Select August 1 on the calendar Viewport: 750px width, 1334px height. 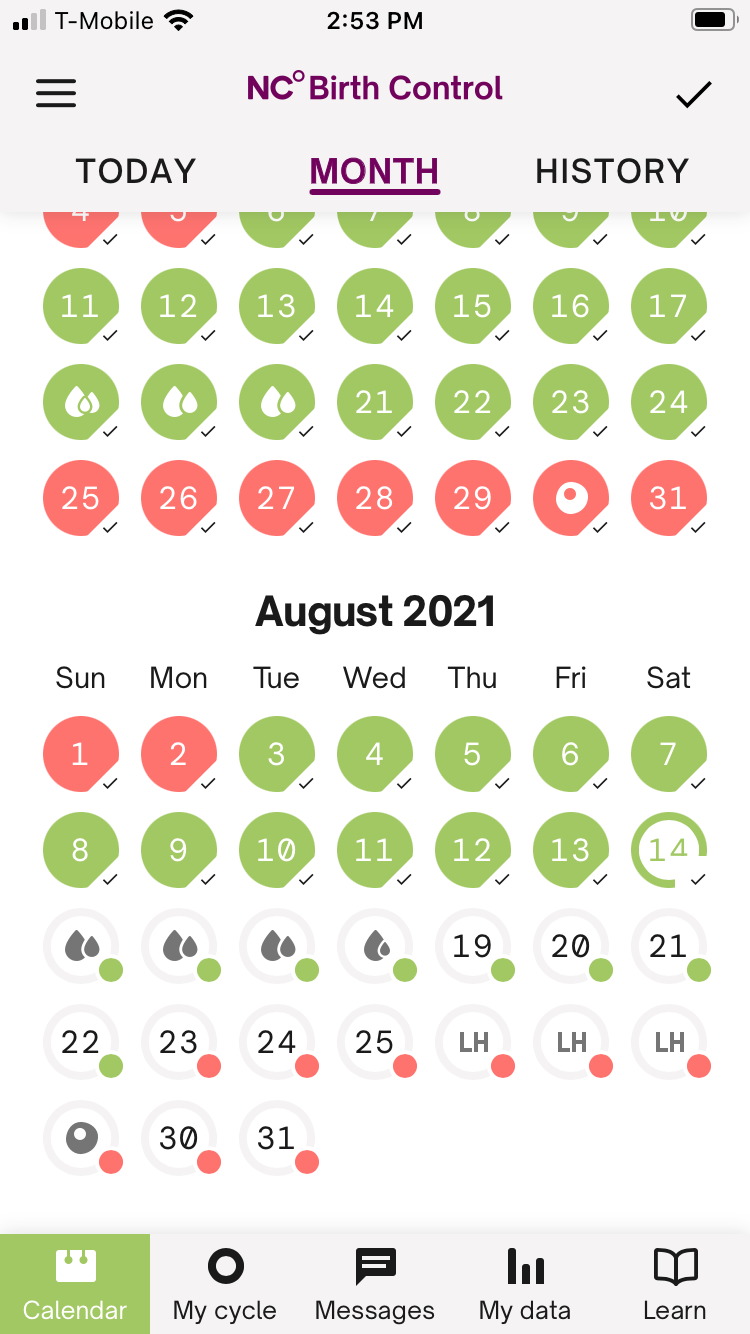81,754
